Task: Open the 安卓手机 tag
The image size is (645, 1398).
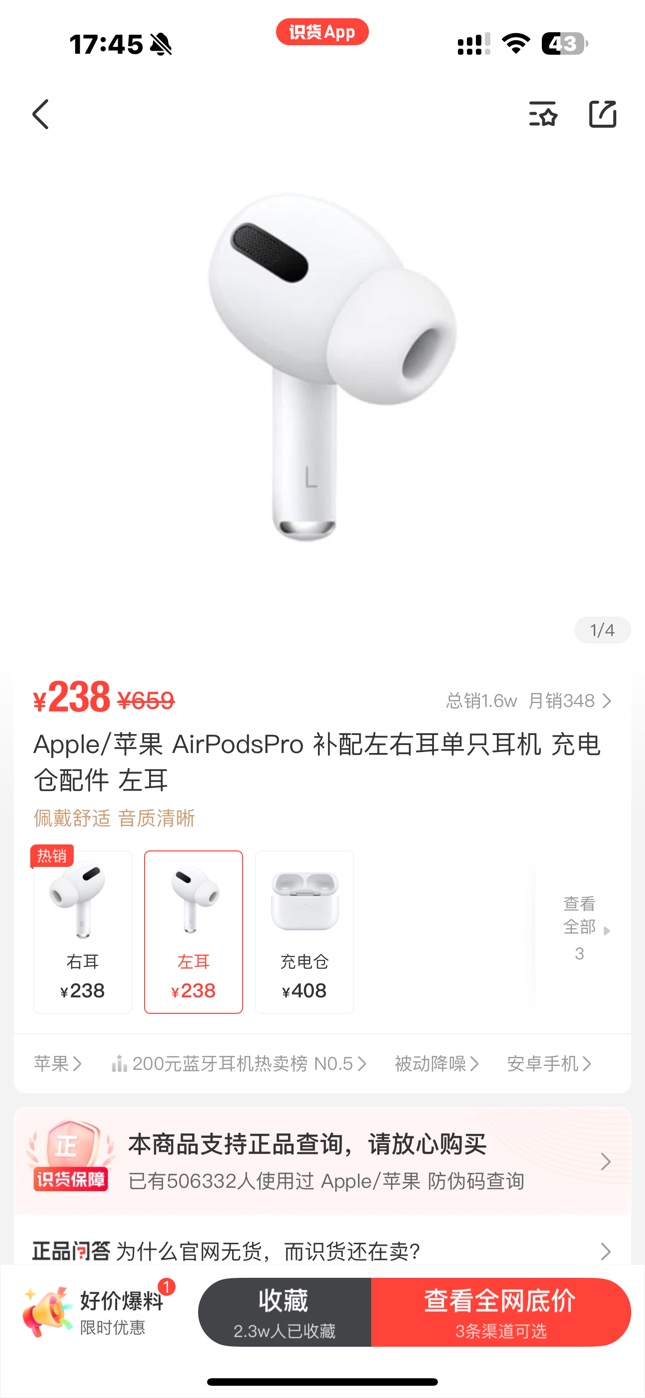Action: pyautogui.click(x=549, y=1063)
